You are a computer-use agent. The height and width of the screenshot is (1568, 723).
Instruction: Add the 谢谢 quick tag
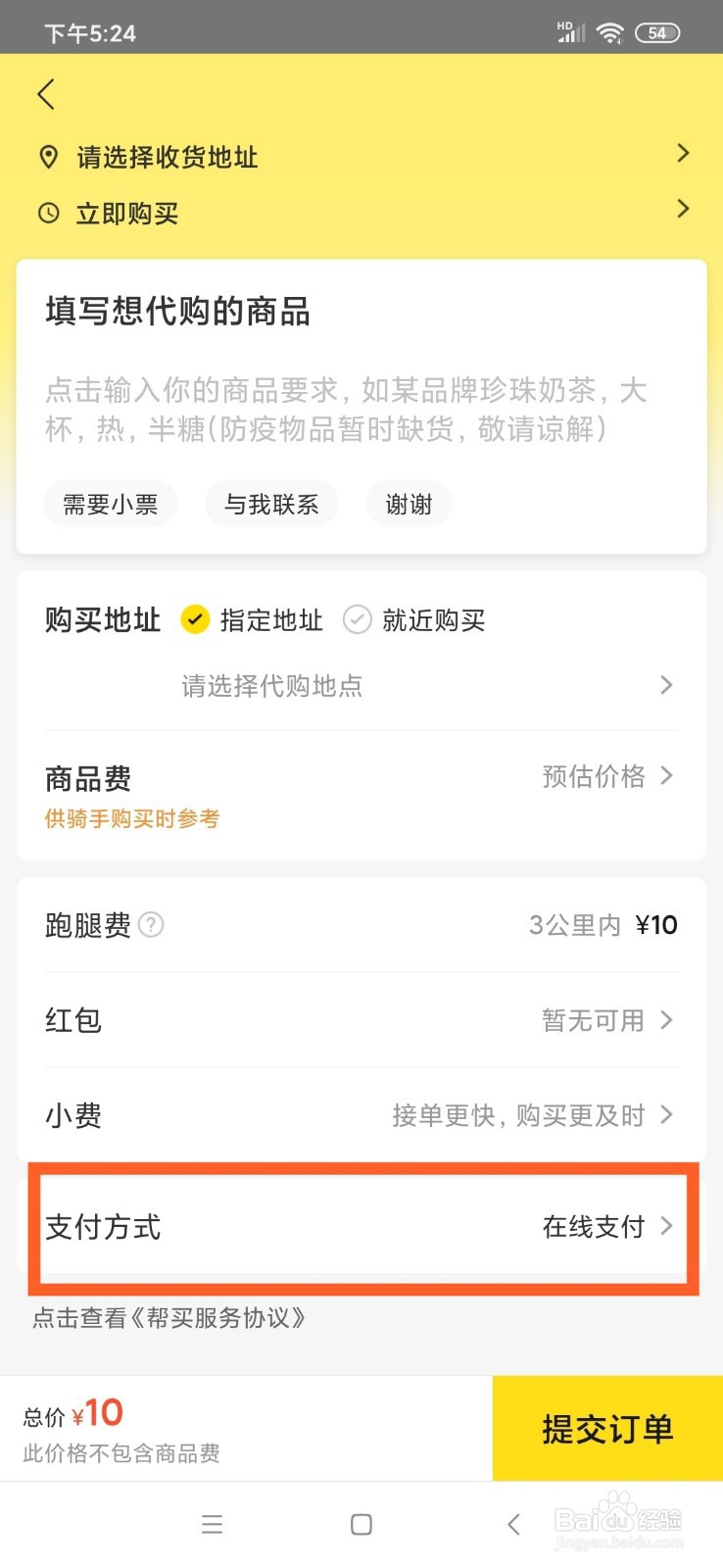tap(409, 504)
